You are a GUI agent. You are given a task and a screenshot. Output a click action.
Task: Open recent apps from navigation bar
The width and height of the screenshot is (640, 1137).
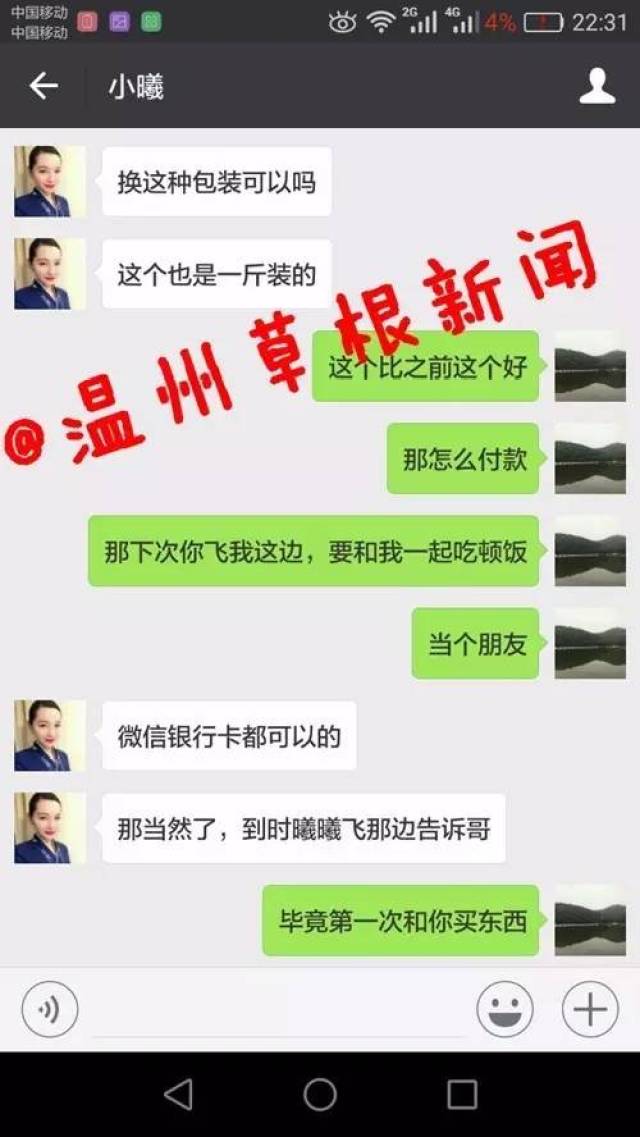coord(462,1094)
